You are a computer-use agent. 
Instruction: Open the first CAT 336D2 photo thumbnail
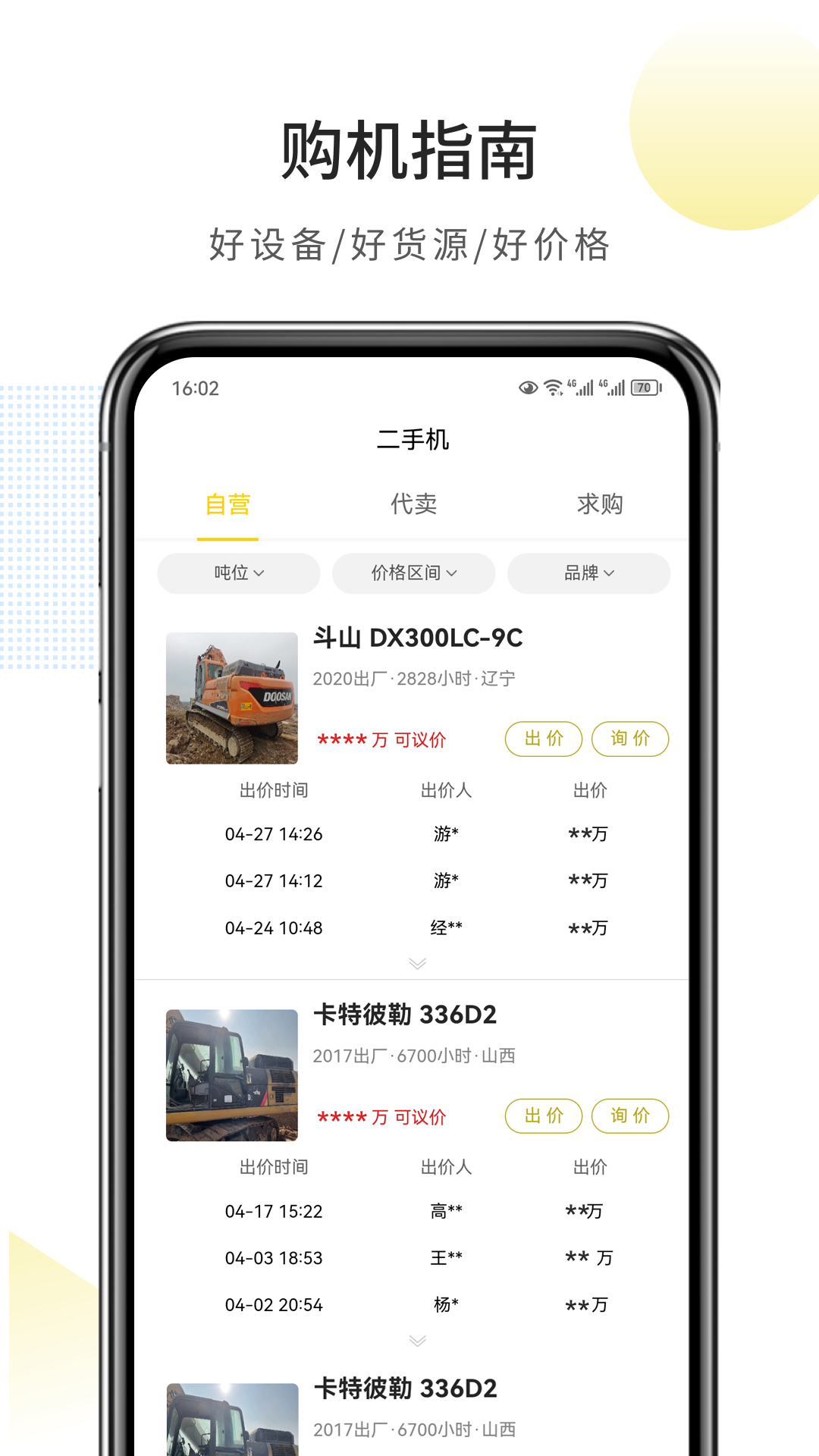point(231,1077)
